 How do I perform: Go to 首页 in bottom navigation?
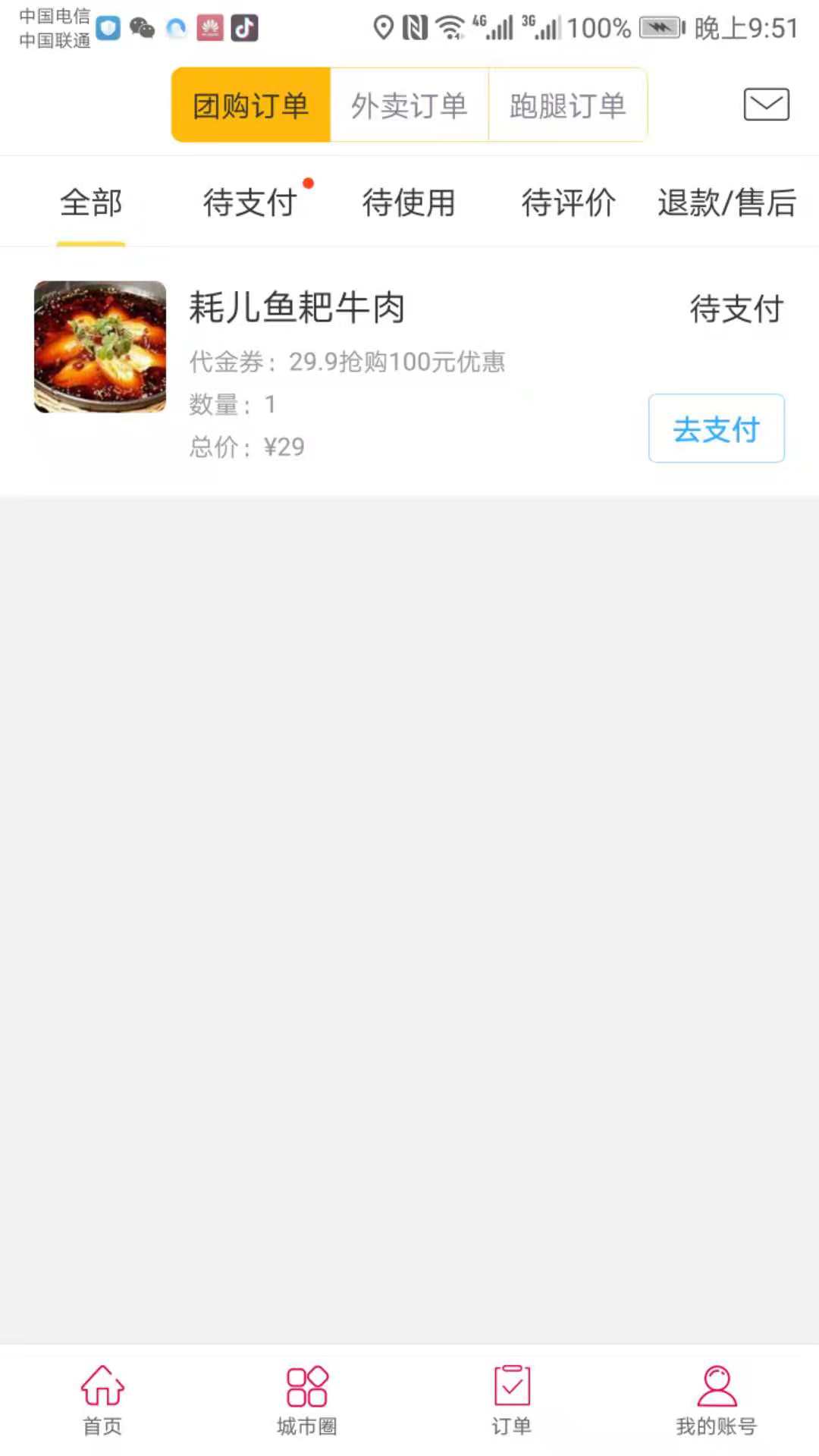102,1400
